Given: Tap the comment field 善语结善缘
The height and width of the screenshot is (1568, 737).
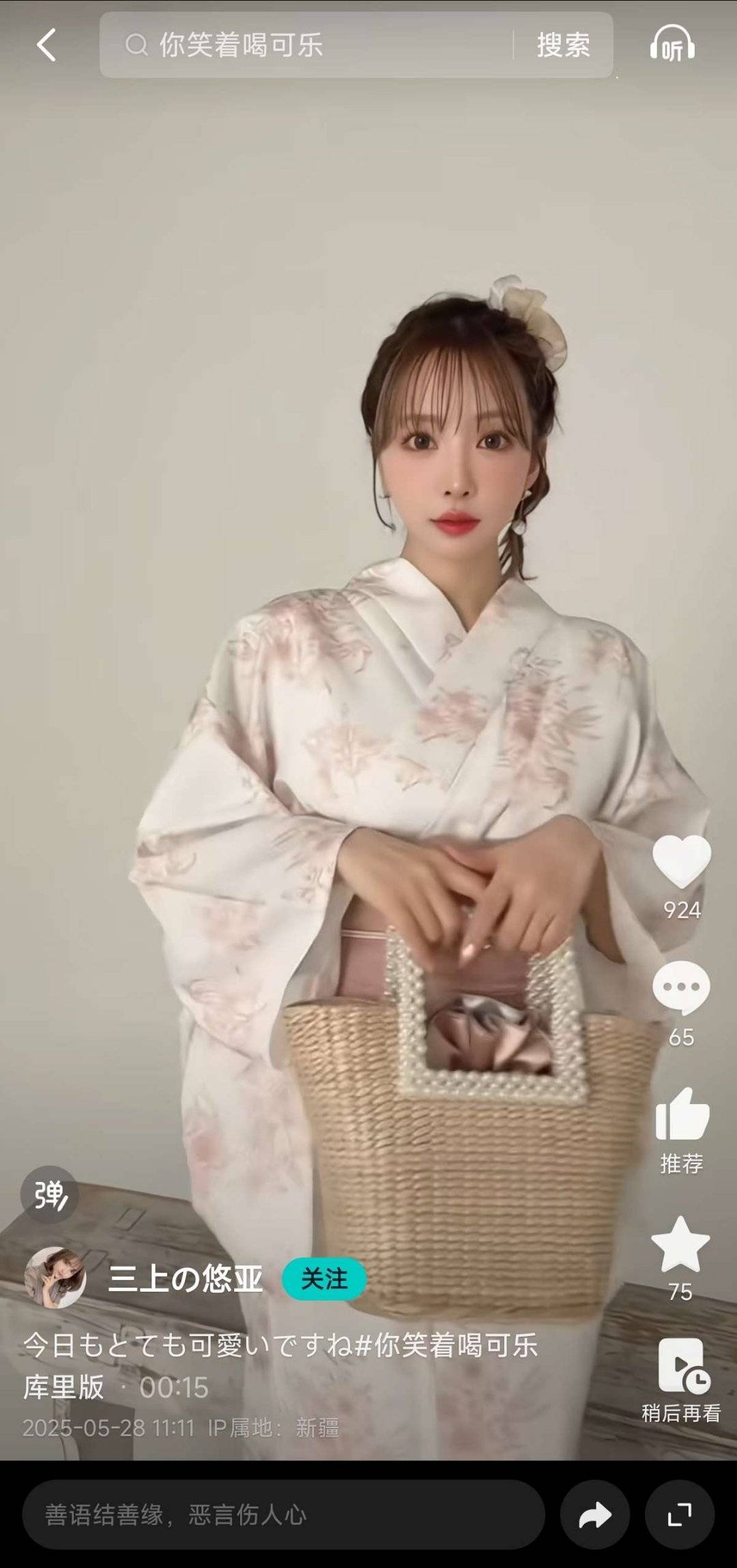Looking at the screenshot, I should [x=283, y=1515].
